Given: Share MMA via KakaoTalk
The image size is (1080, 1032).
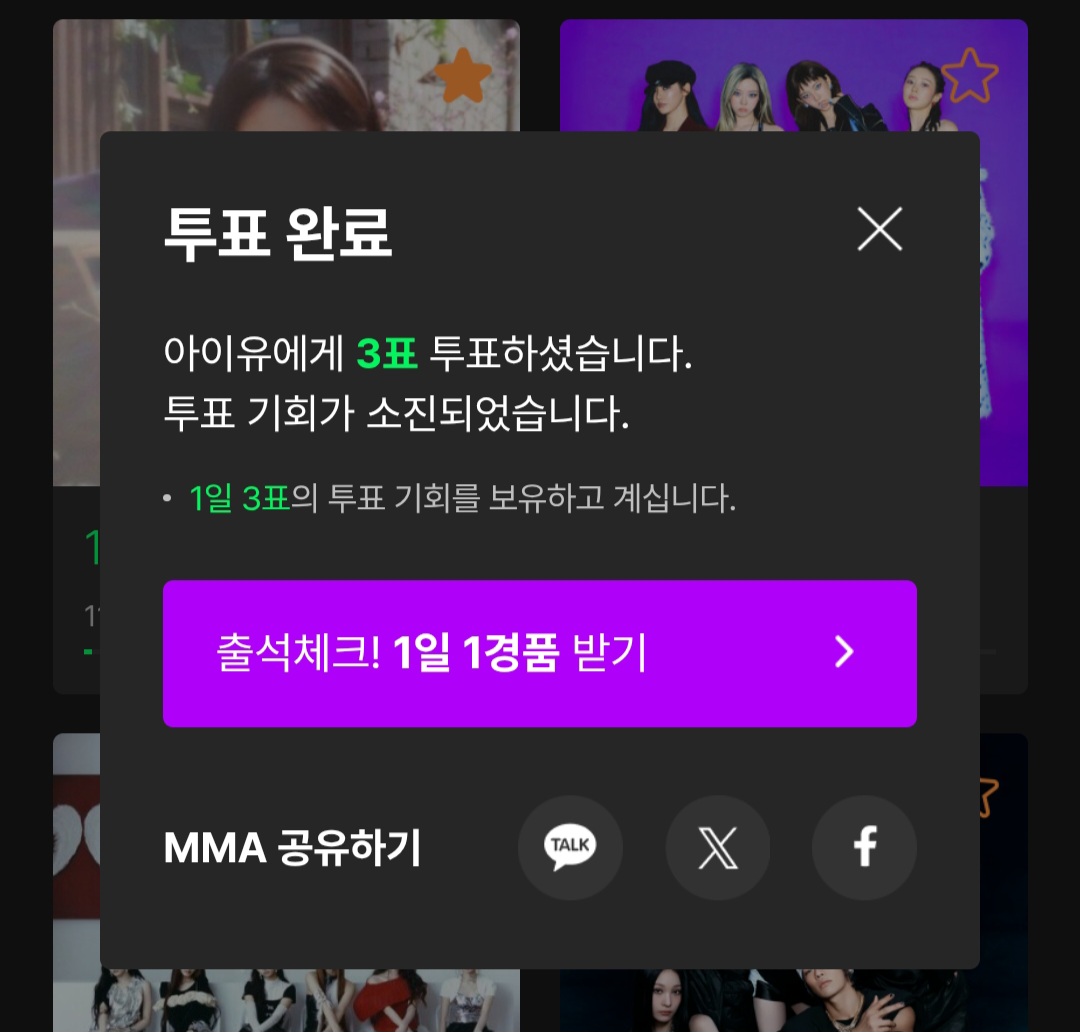Looking at the screenshot, I should (x=570, y=848).
